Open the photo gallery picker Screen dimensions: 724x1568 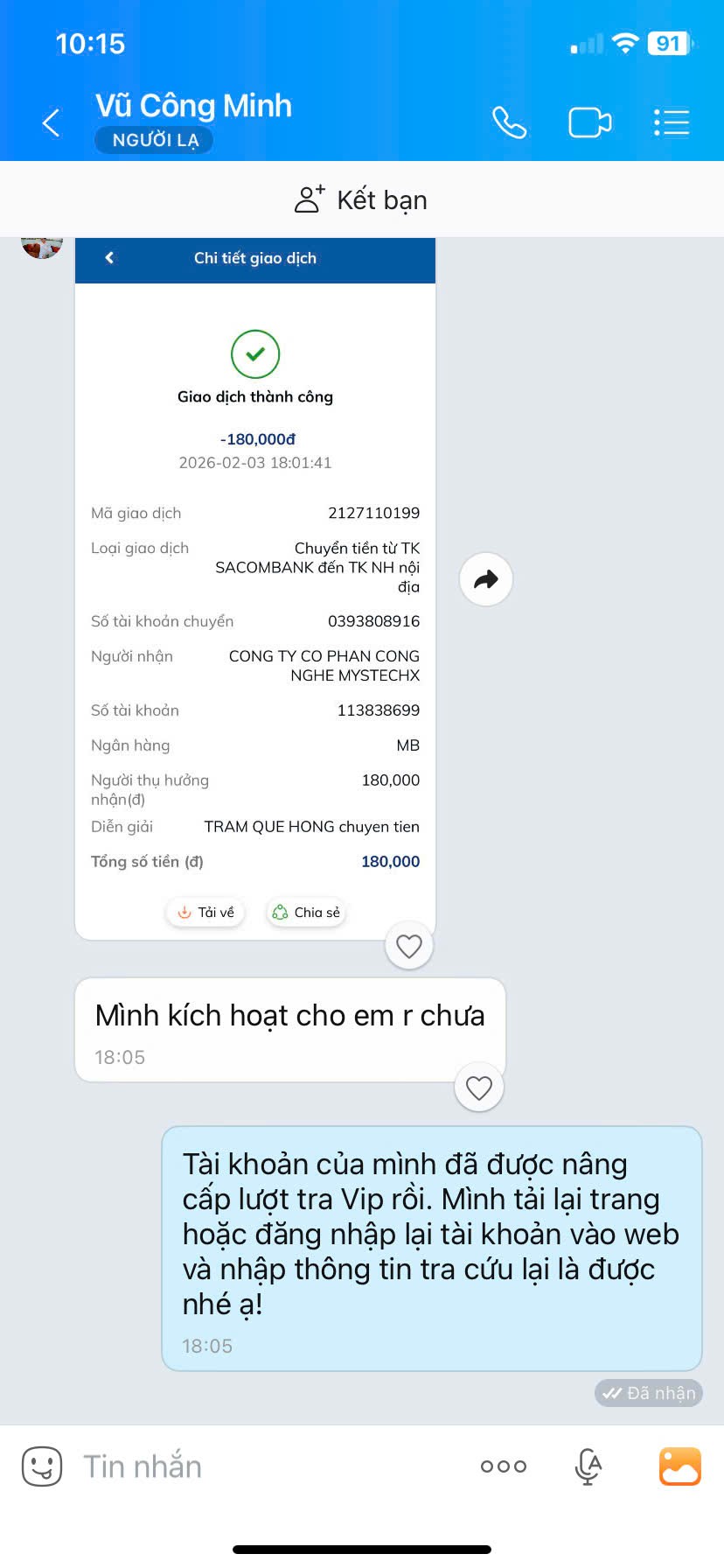click(679, 1466)
